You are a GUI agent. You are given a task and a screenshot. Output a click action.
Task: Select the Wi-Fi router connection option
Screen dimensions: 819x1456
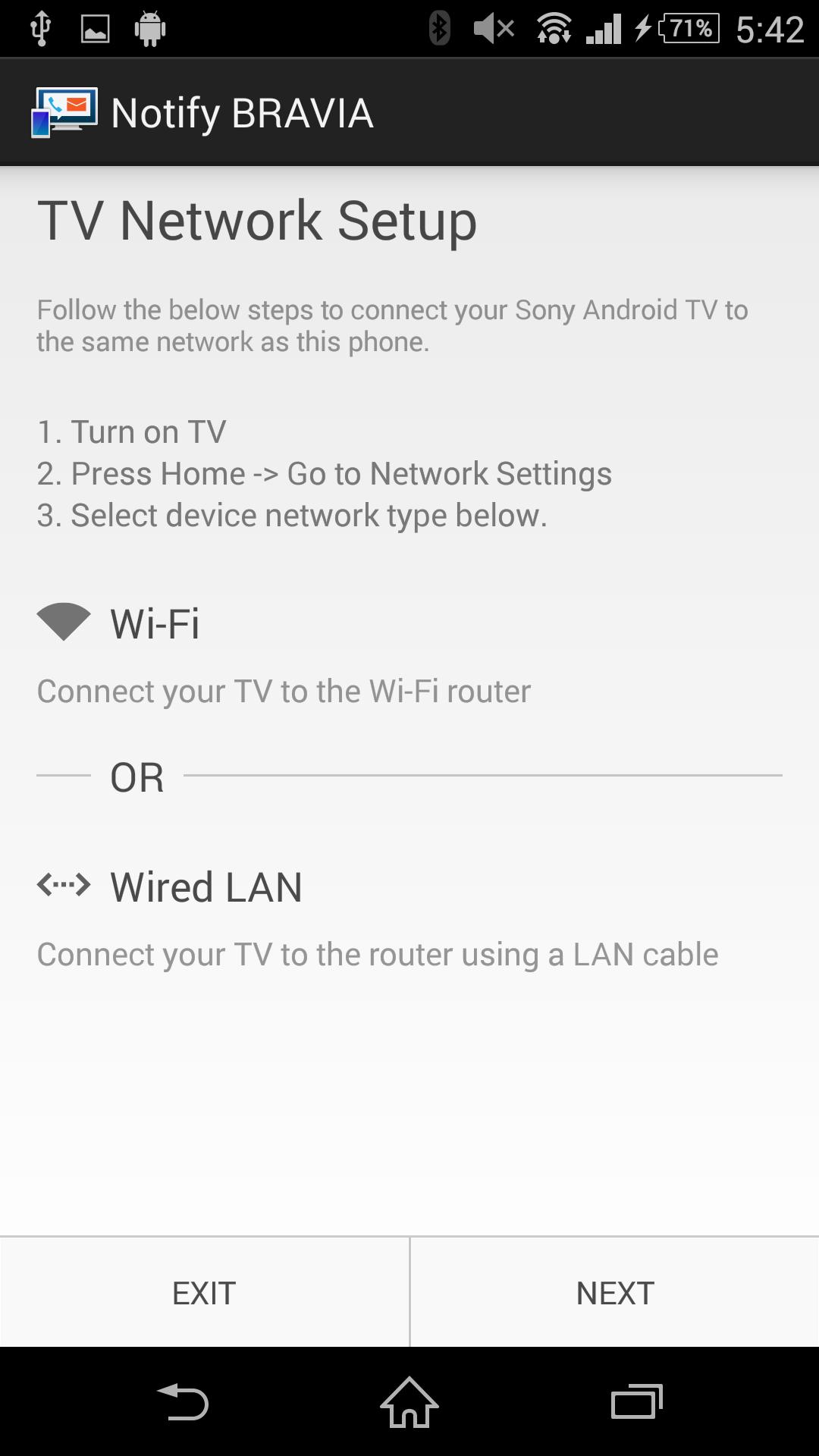pyautogui.click(x=284, y=691)
